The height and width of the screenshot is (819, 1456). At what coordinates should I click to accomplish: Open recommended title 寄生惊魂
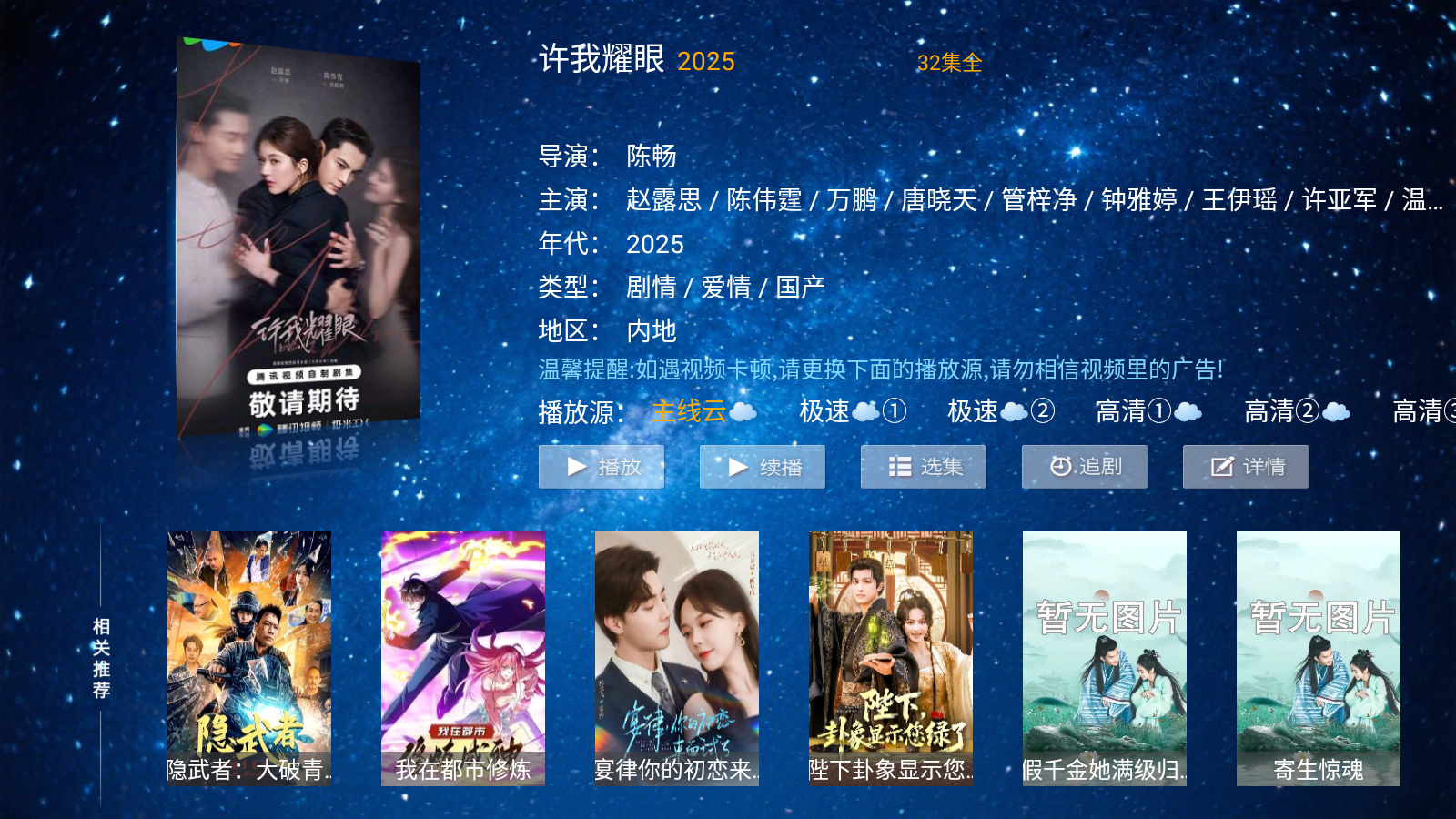(1319, 658)
